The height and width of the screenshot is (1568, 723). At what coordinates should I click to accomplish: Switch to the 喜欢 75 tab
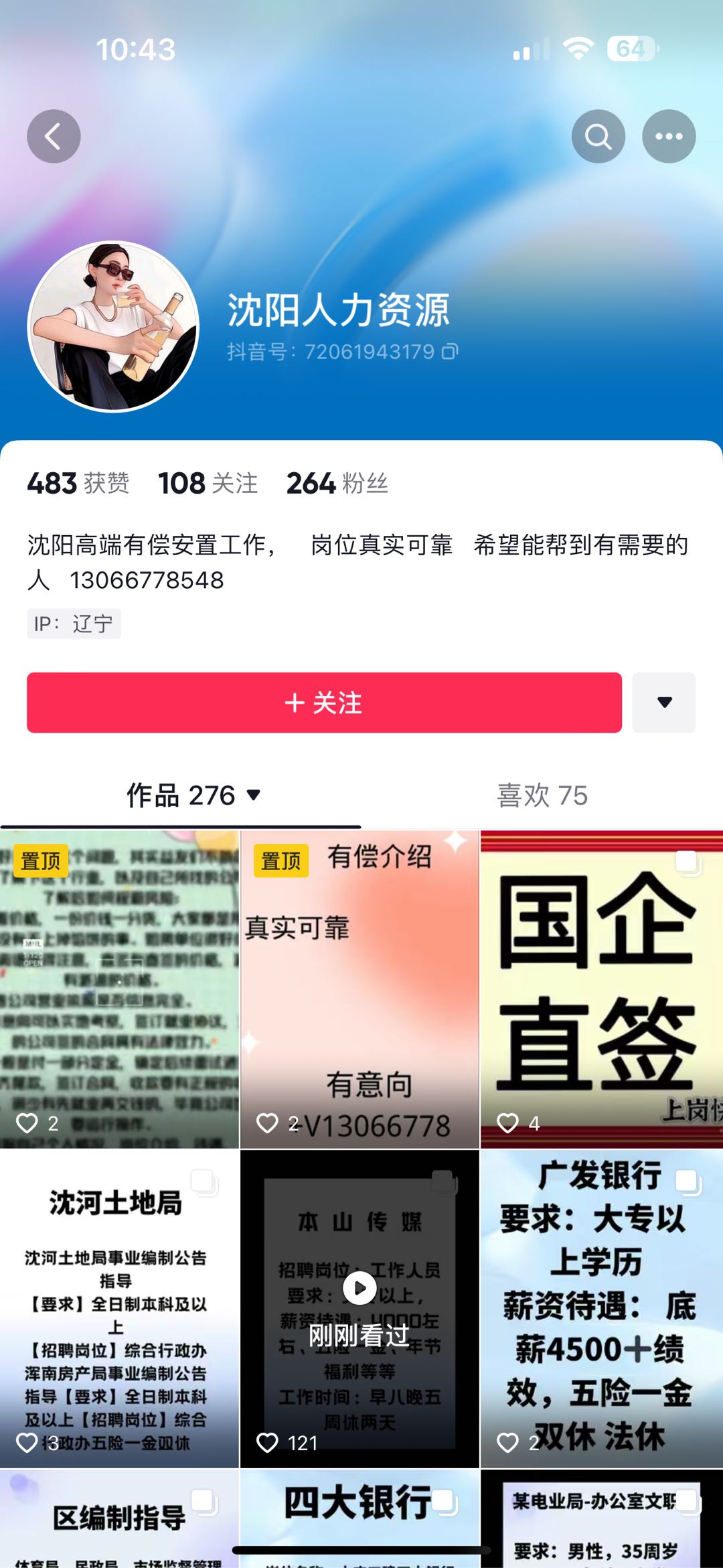tap(542, 796)
